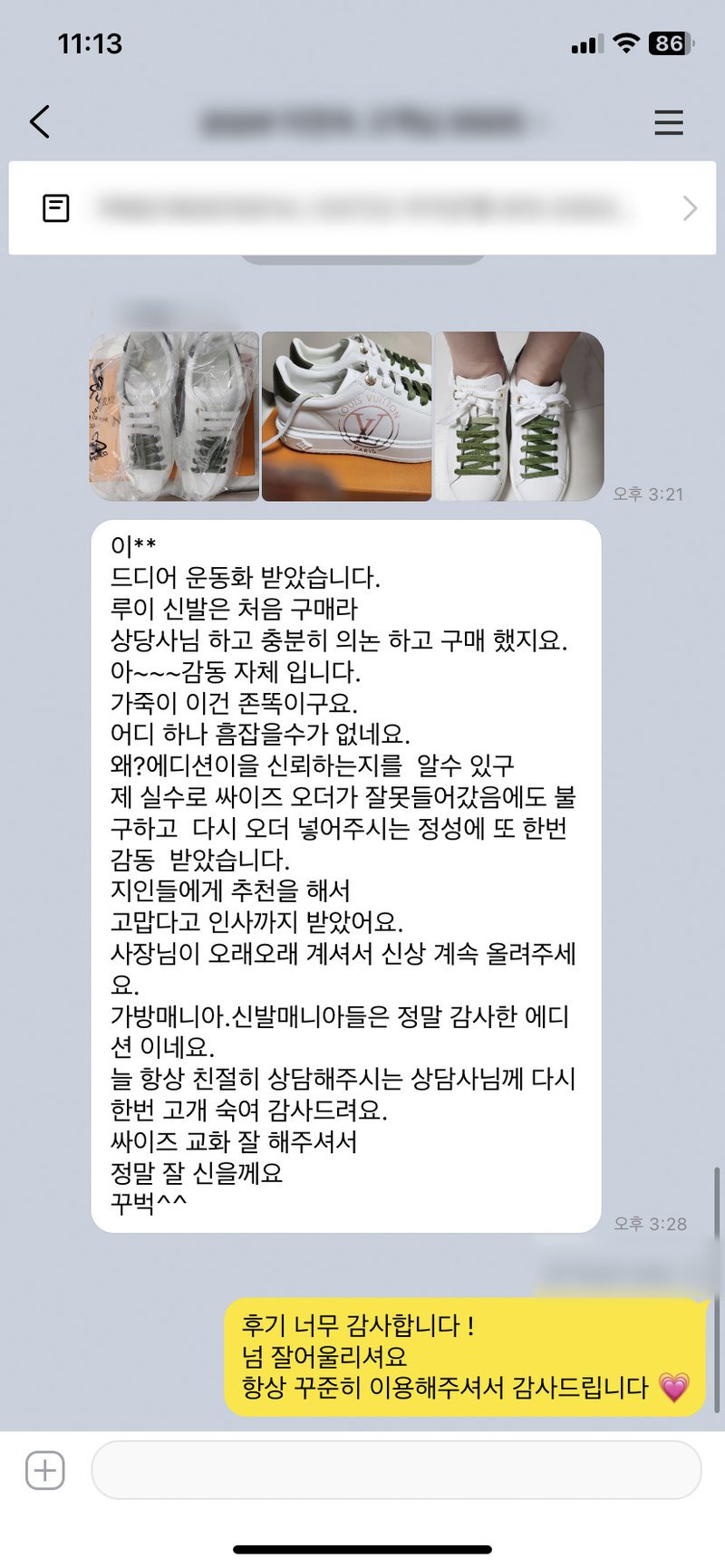View the sneaker side-logo photo

(x=346, y=417)
